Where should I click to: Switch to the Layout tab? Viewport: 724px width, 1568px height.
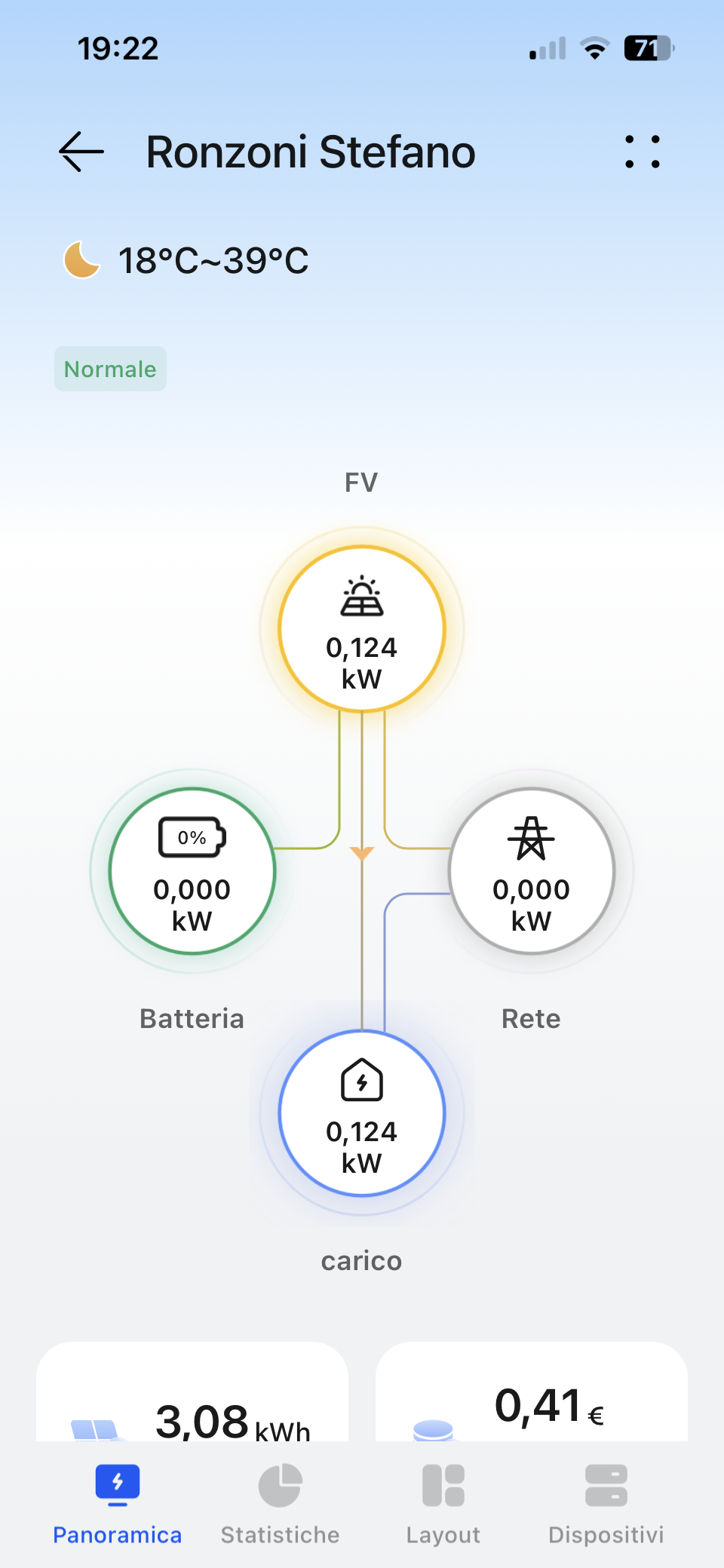pos(443,1505)
